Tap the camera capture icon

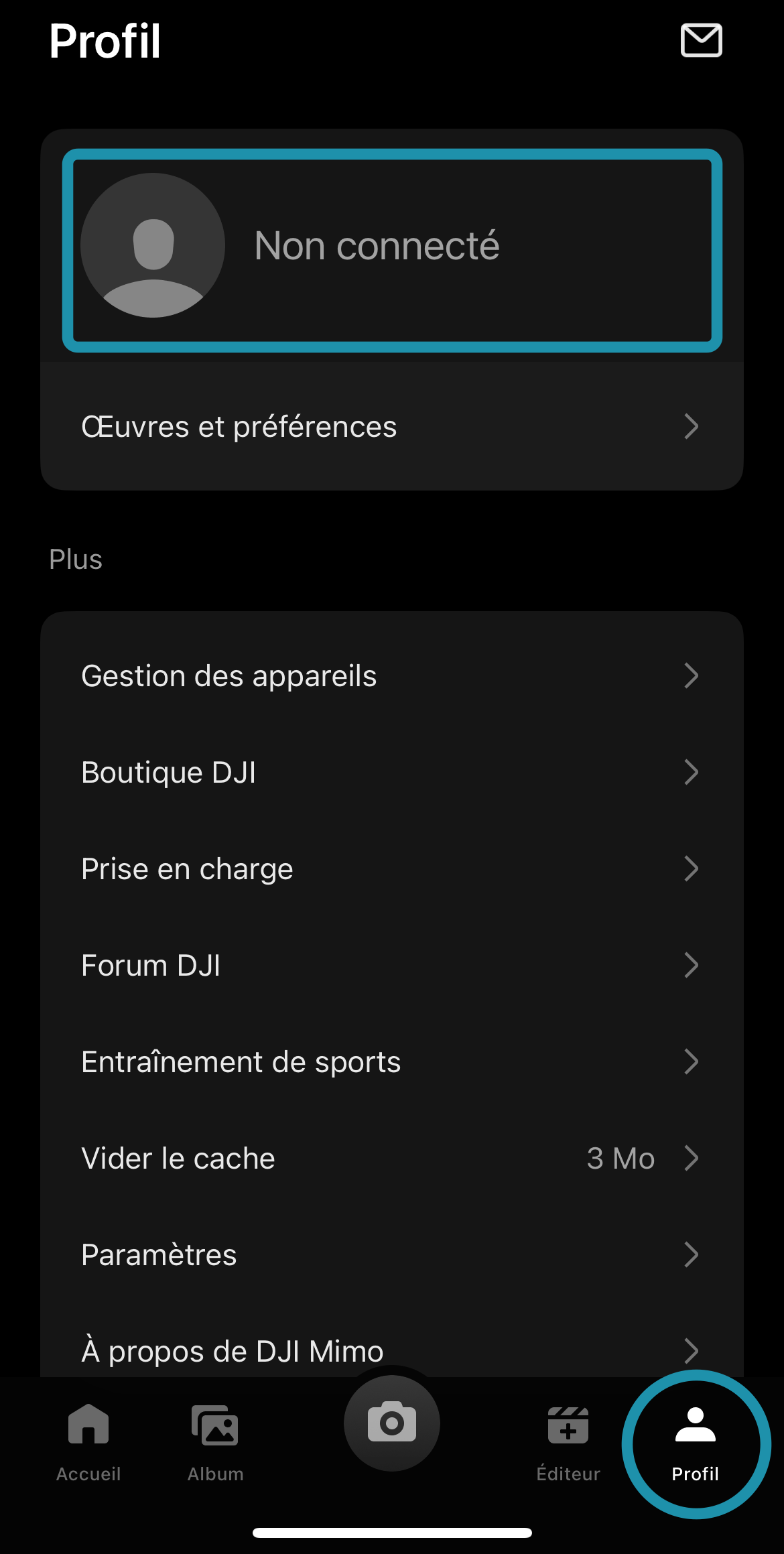pos(391,1423)
